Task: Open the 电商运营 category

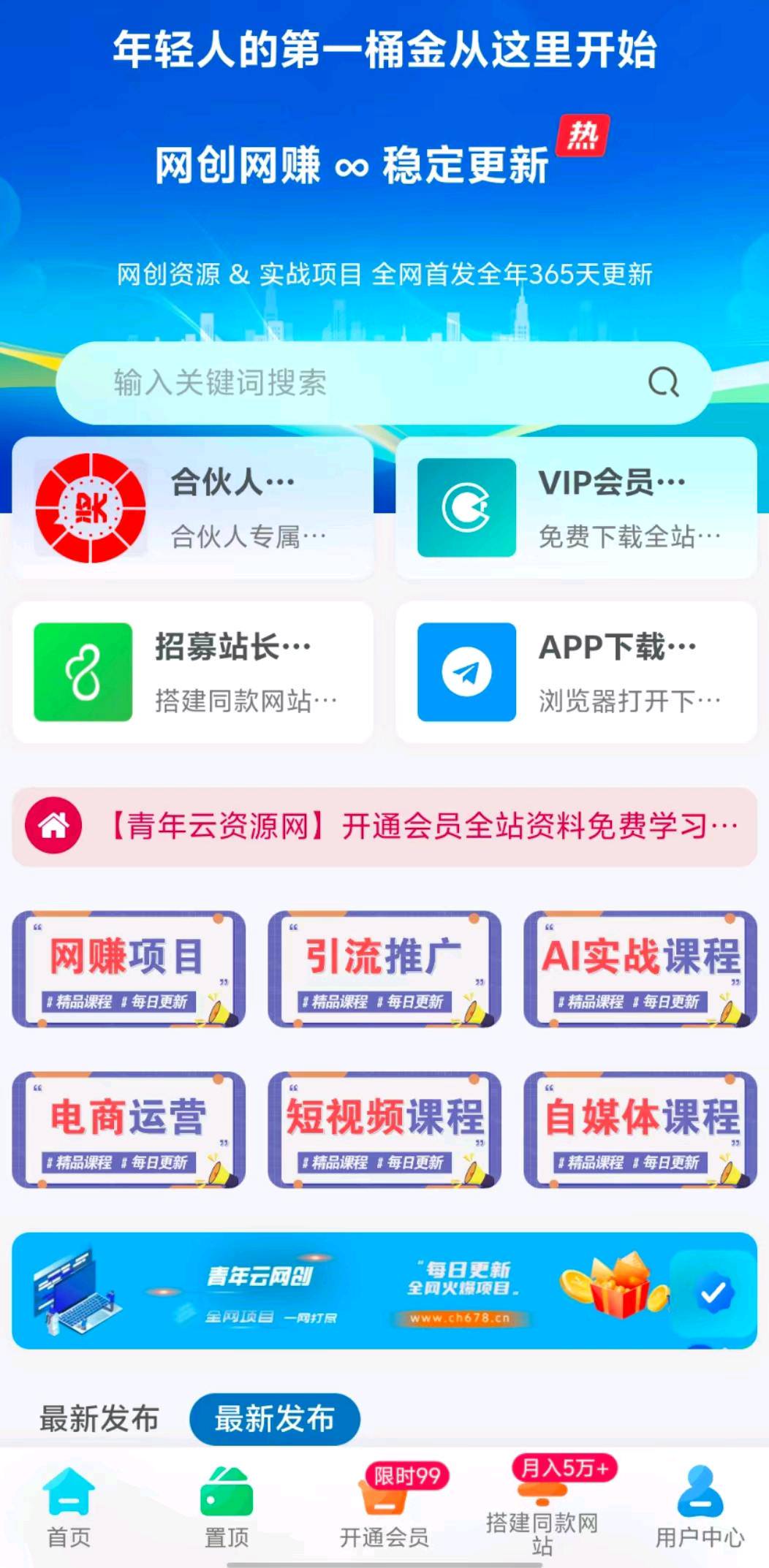Action: click(129, 1130)
